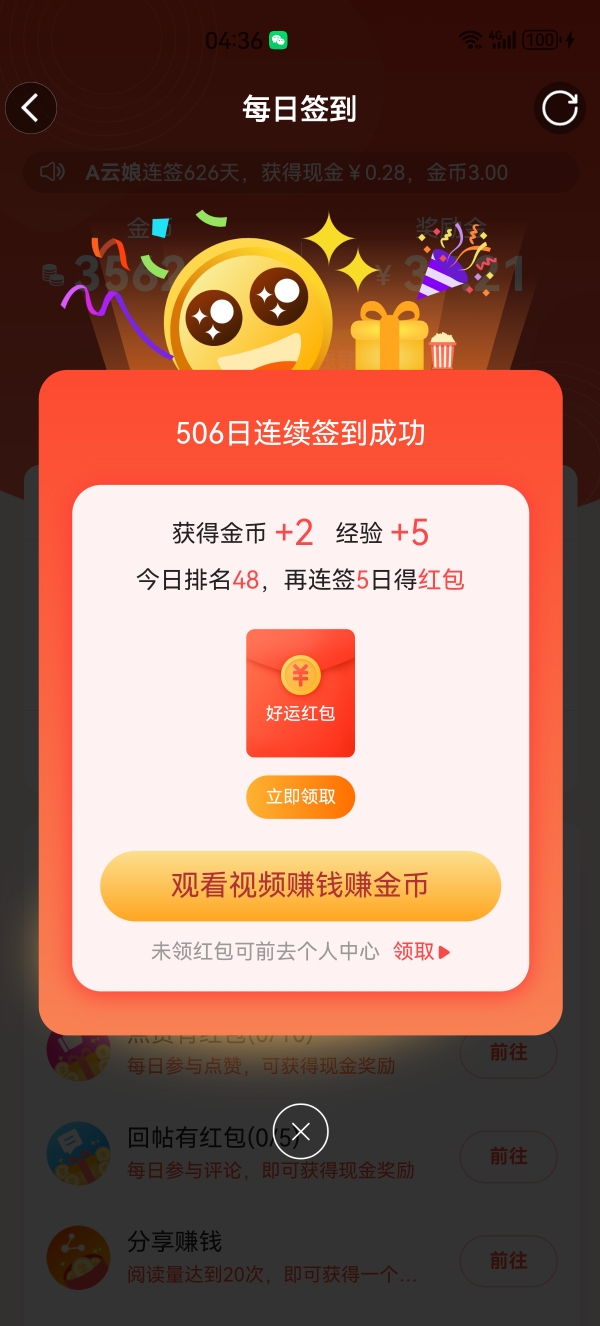600x1326 pixels.
Task: Tap 前往 next to 分享赚钱
Action: click(x=508, y=1260)
